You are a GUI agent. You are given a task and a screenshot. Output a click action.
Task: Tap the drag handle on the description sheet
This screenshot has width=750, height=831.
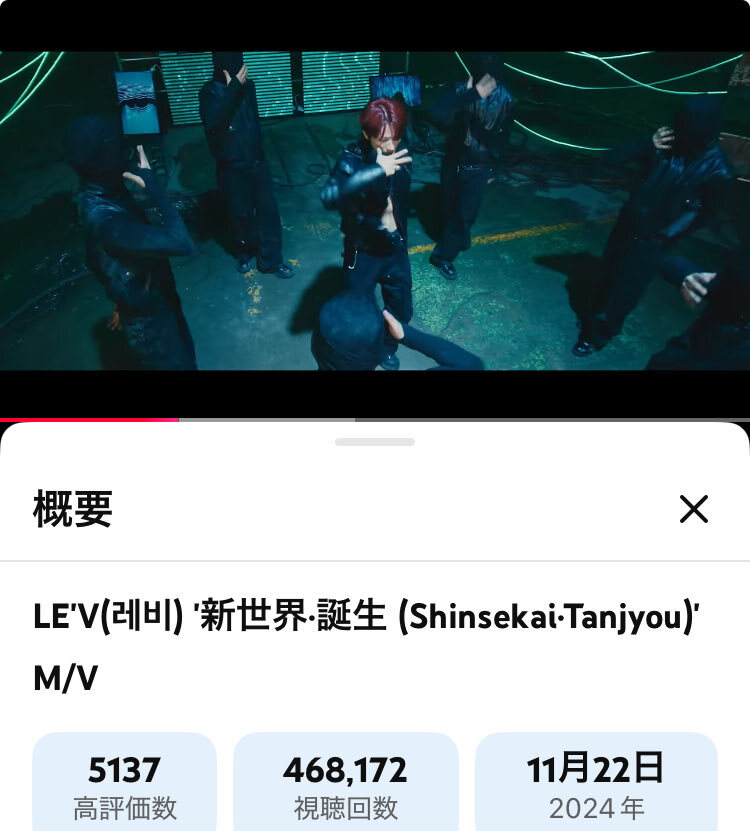(375, 442)
